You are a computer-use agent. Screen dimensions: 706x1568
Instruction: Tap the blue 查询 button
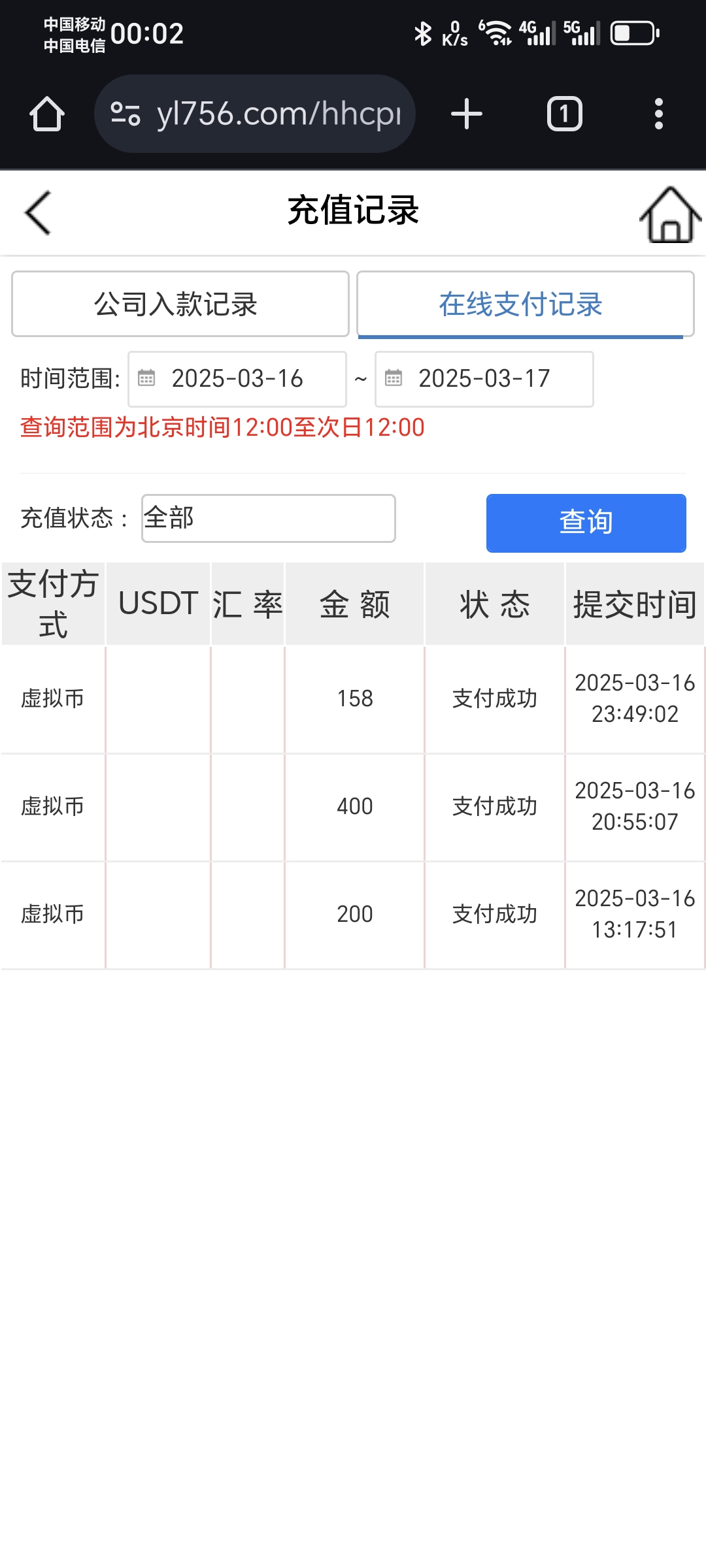click(586, 523)
